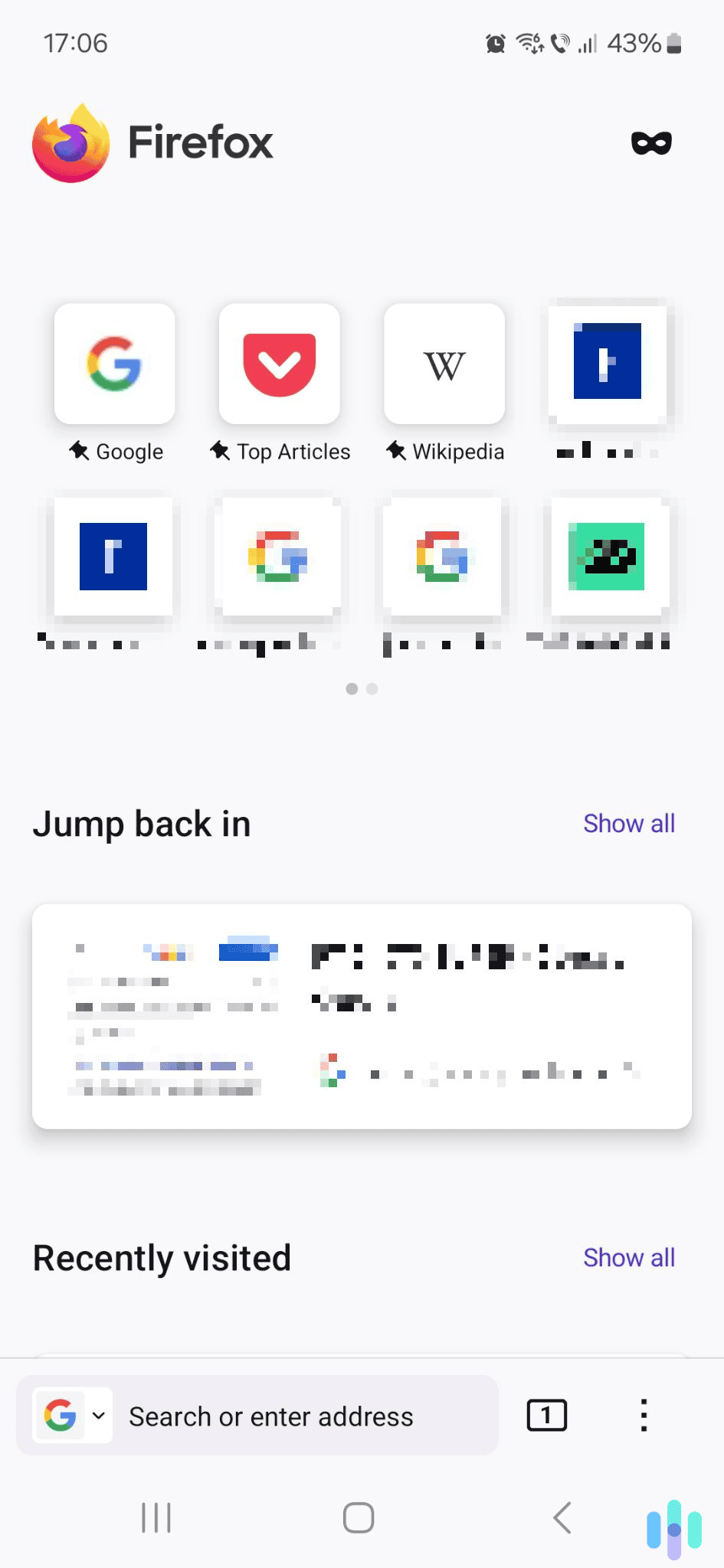Expand the search engine chevron
The image size is (724, 1568).
pyautogui.click(x=98, y=1416)
